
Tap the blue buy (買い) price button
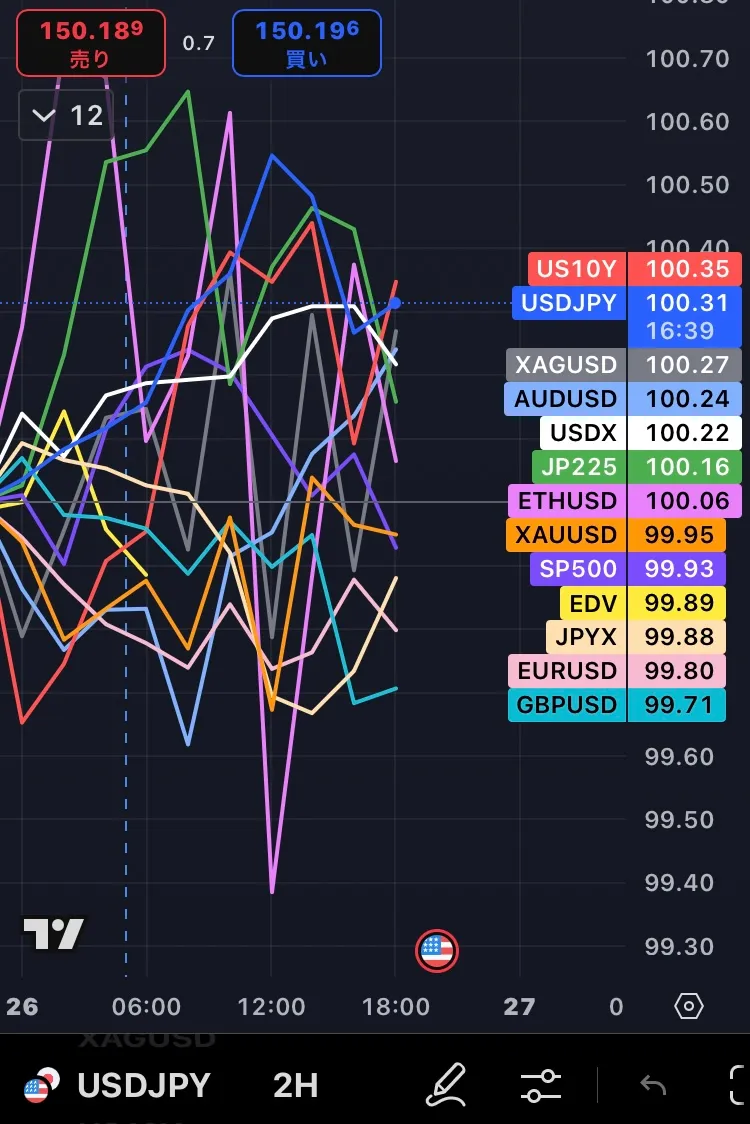(307, 44)
